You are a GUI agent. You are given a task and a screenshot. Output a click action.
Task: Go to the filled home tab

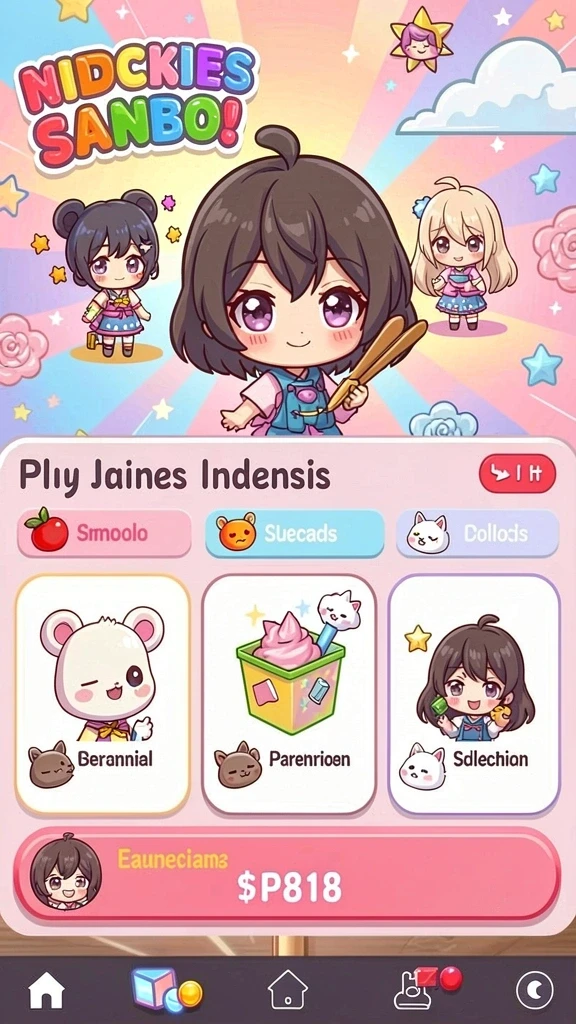click(x=46, y=991)
